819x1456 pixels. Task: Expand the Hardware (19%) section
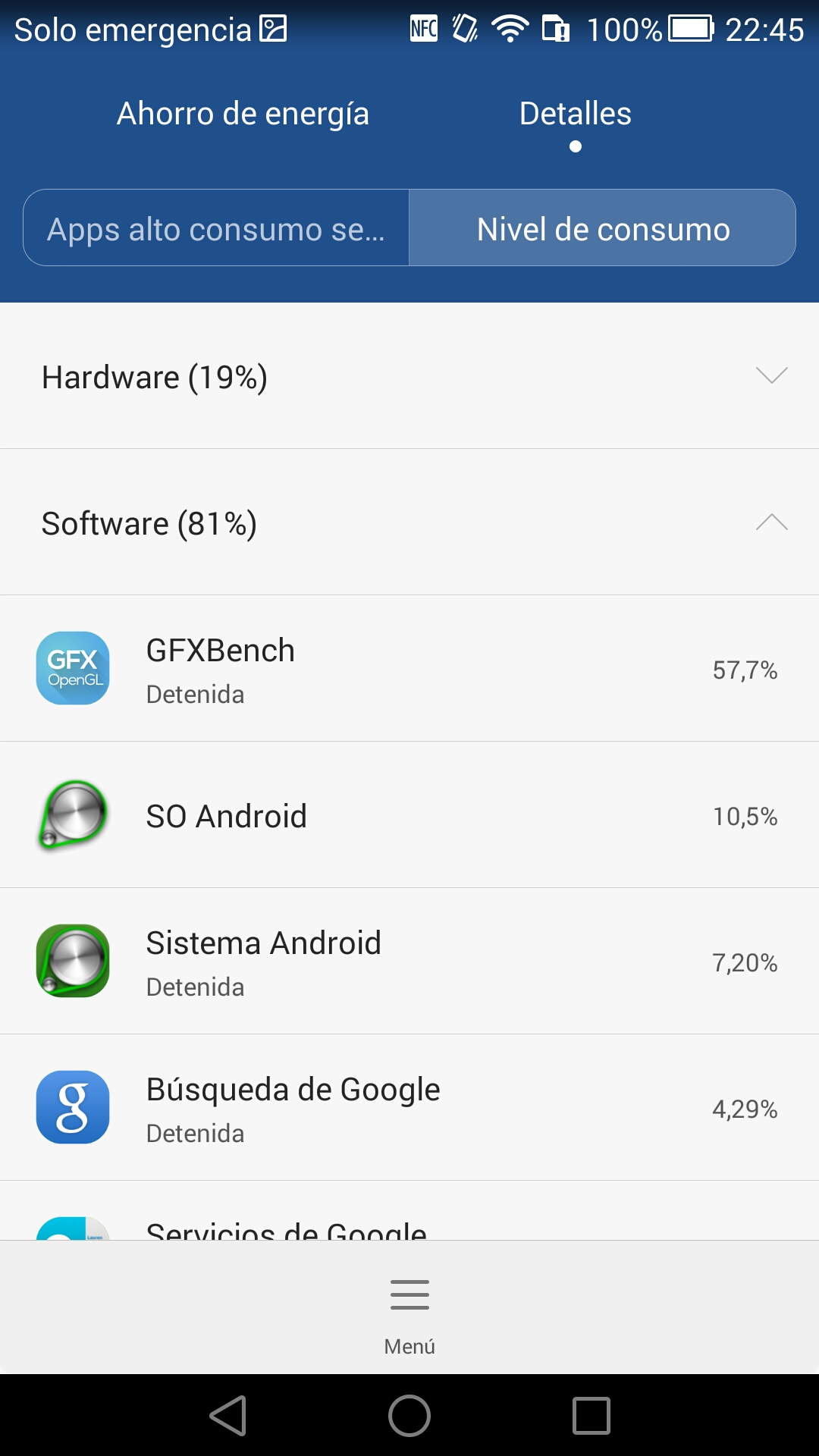(409, 376)
